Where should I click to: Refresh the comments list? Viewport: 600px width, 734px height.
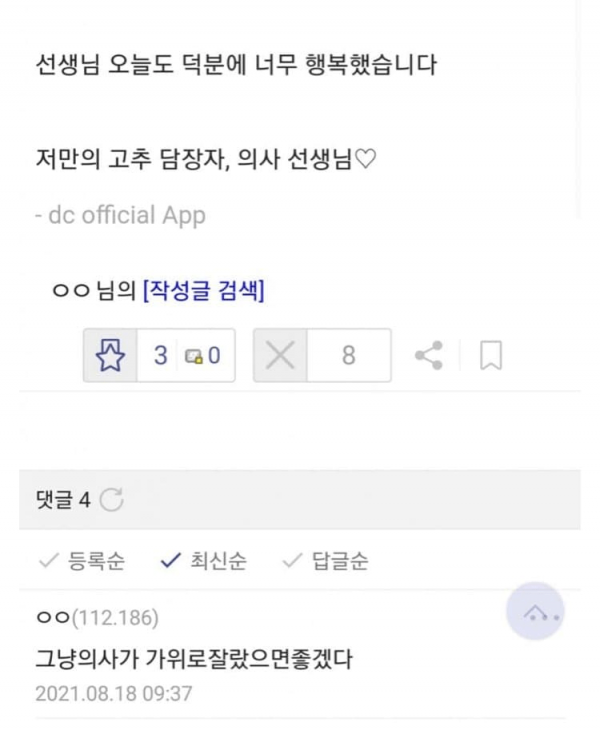[112, 500]
